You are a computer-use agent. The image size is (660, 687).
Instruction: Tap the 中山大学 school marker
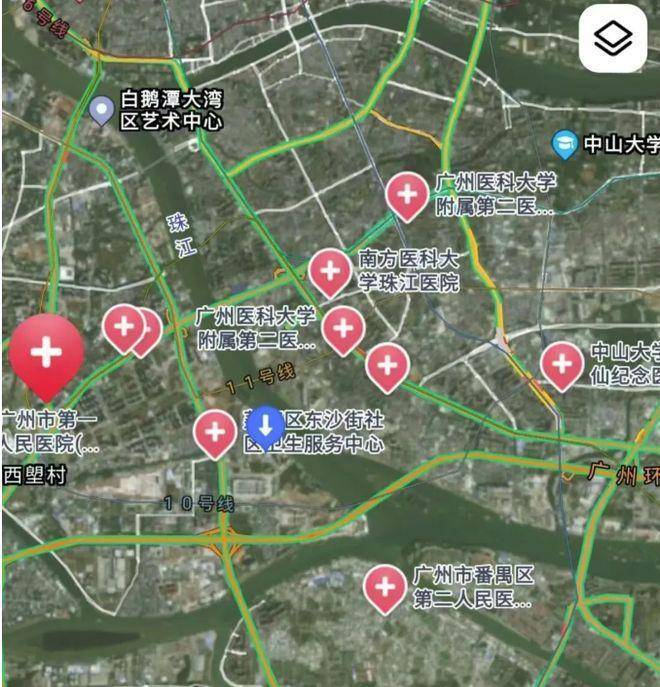click(x=565, y=144)
